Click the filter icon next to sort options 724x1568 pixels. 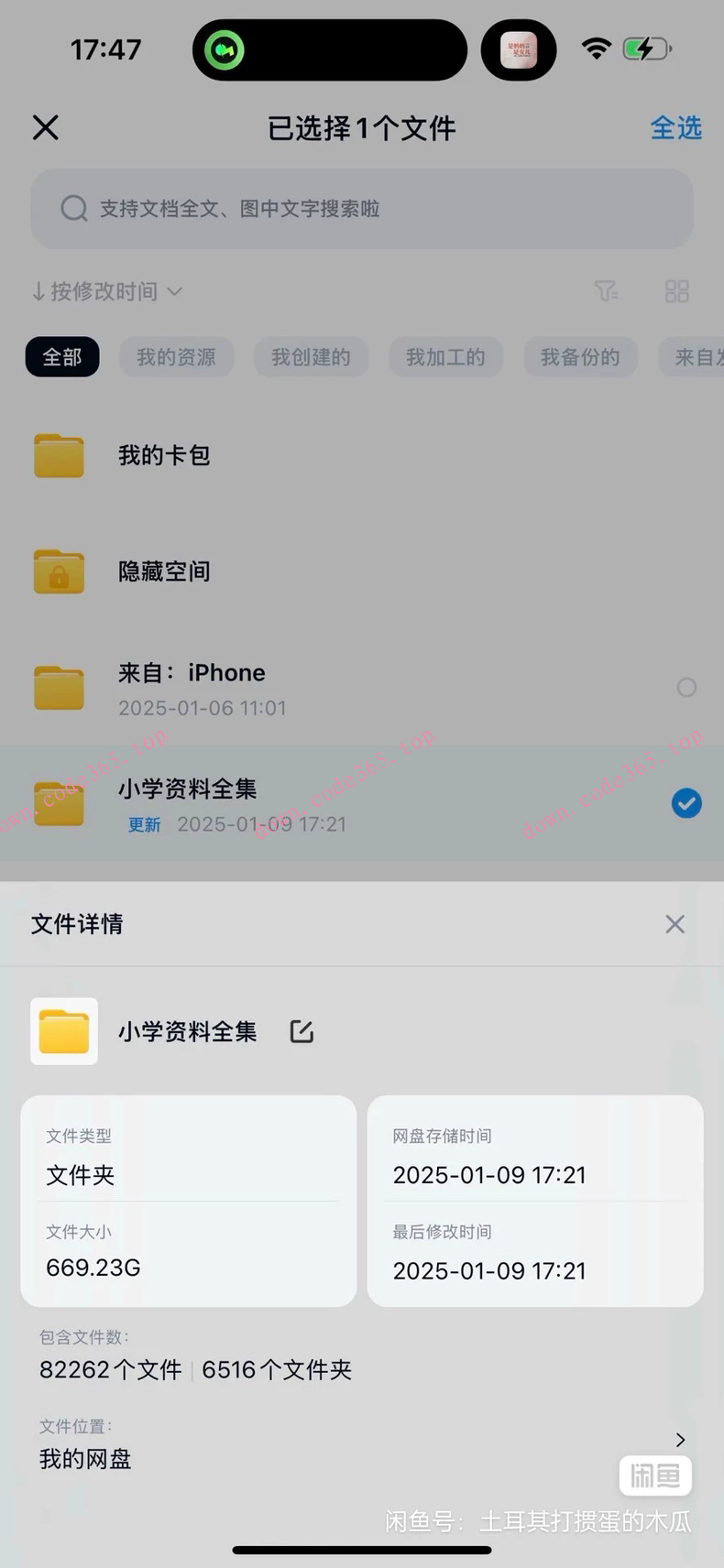point(607,291)
